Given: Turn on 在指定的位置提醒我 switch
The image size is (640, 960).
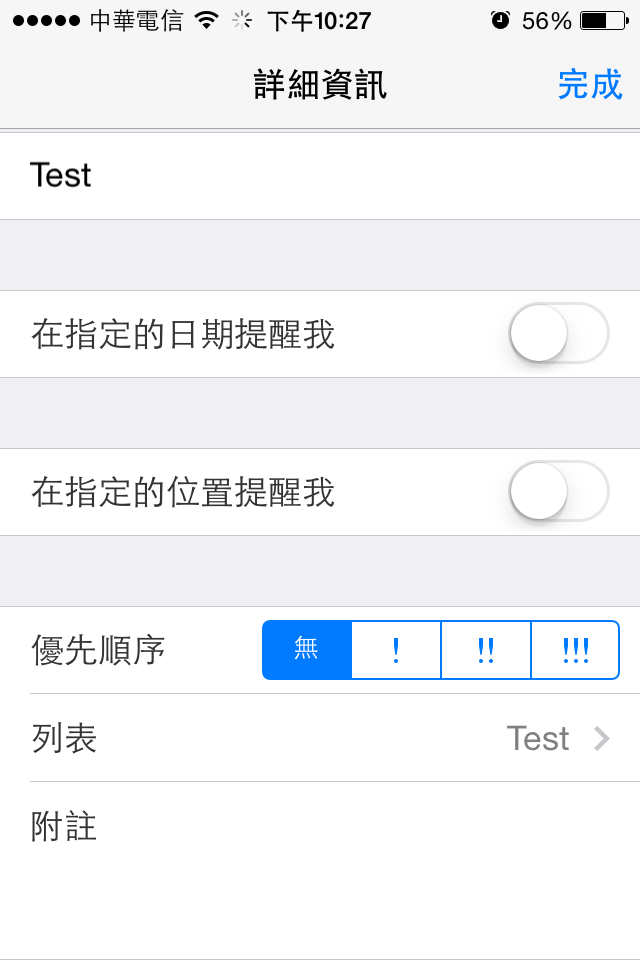Looking at the screenshot, I should click(558, 491).
